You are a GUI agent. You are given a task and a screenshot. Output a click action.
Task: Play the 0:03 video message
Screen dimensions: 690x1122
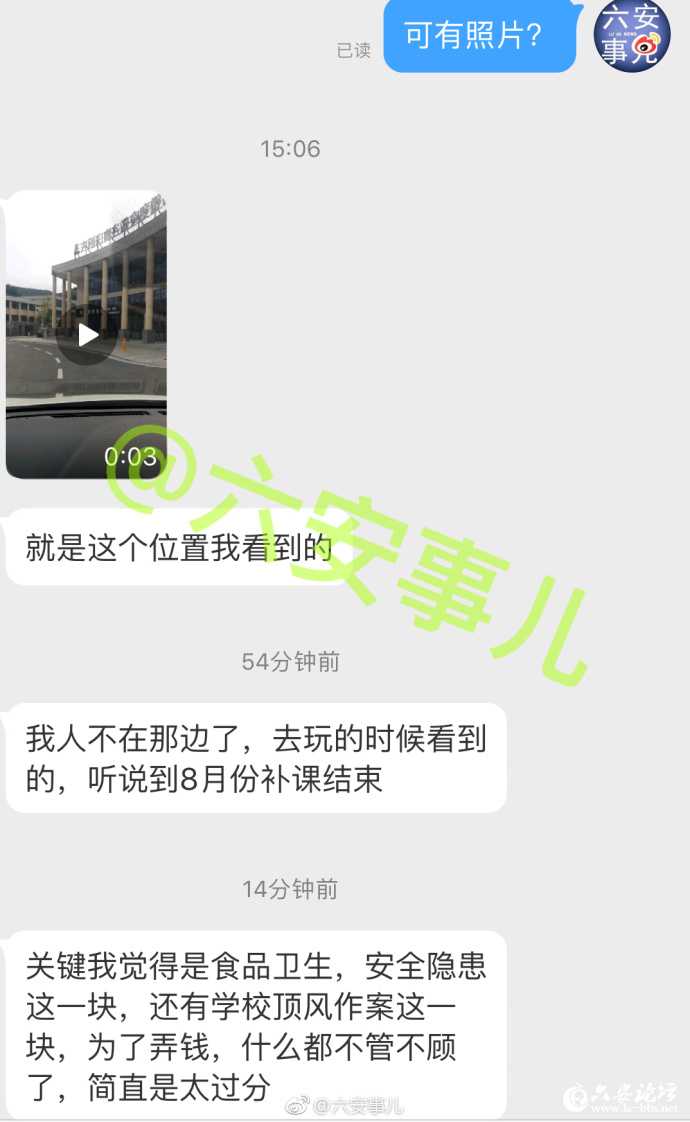(x=87, y=335)
